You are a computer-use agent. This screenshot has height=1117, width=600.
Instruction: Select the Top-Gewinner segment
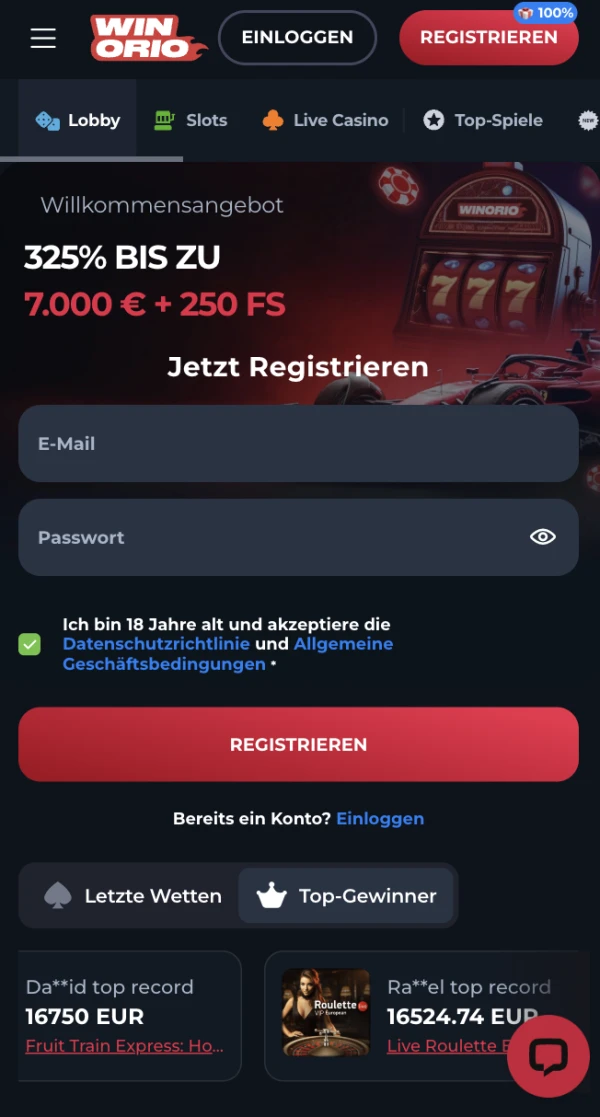346,896
